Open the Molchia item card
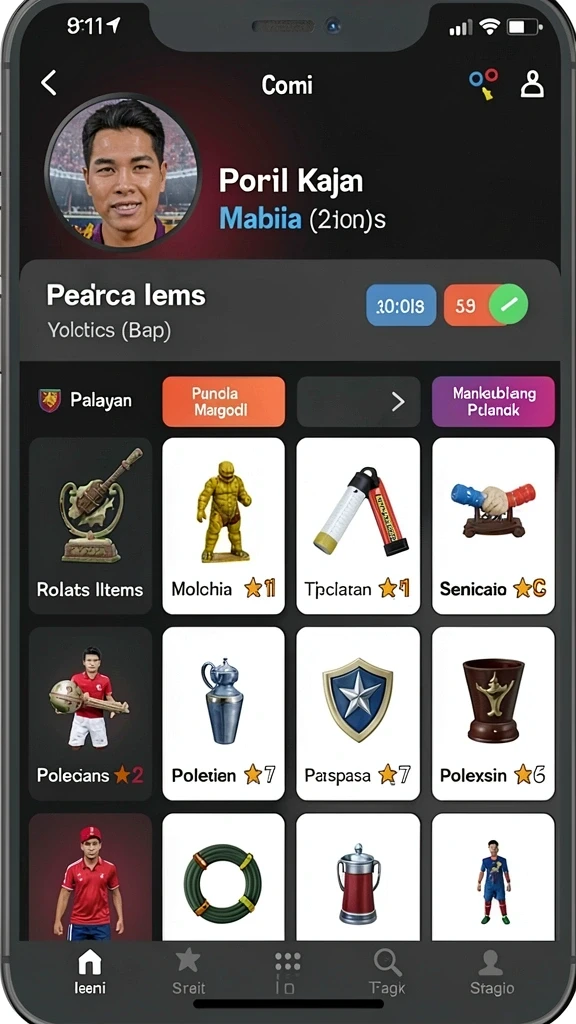 (223, 526)
